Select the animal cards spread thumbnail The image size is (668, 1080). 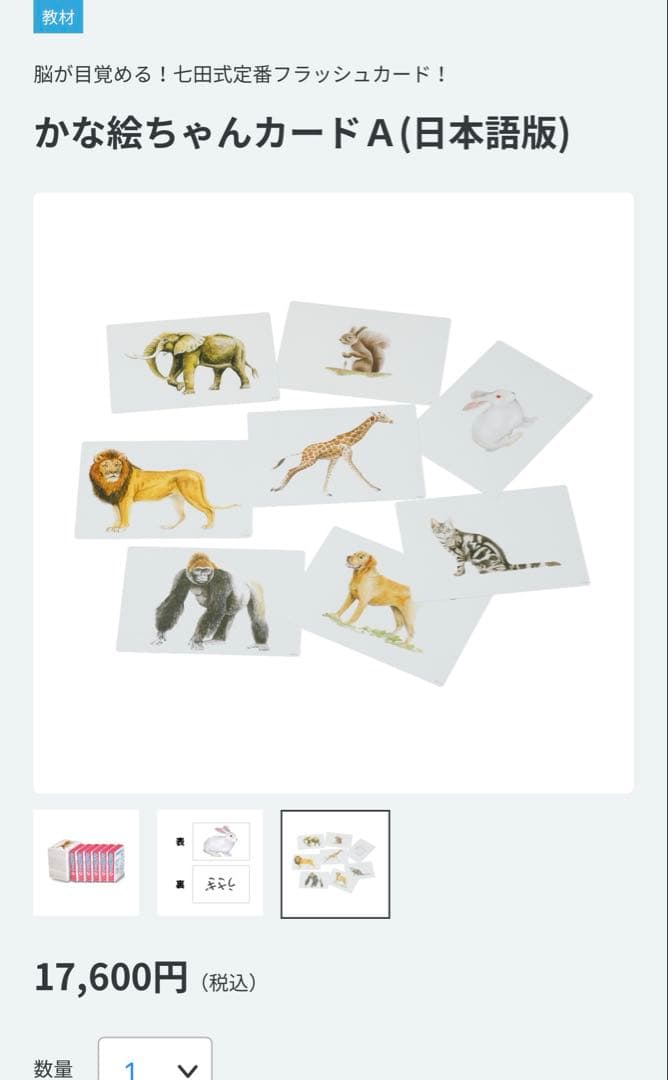[335, 864]
